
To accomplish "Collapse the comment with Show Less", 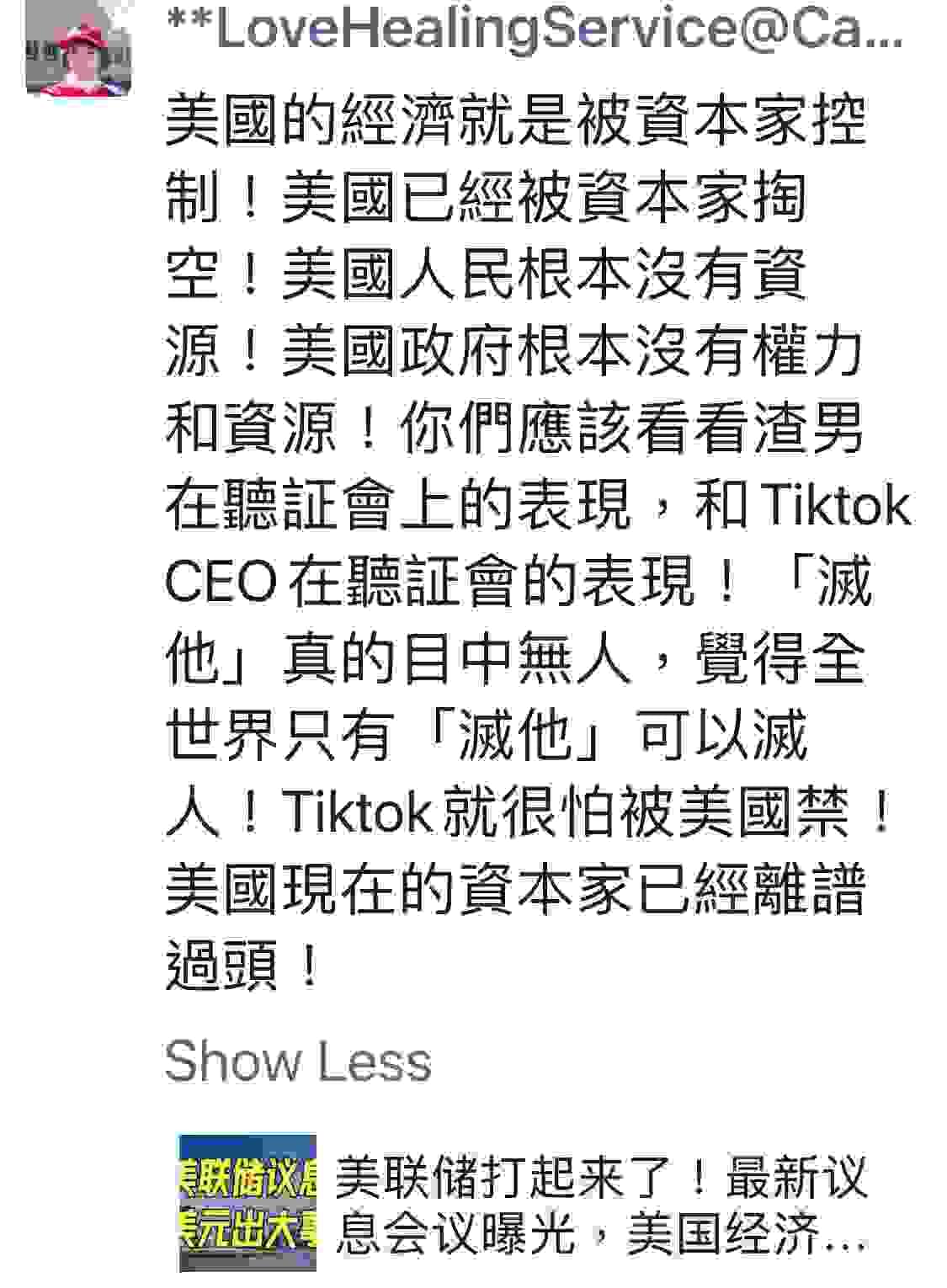I will coord(297,1060).
